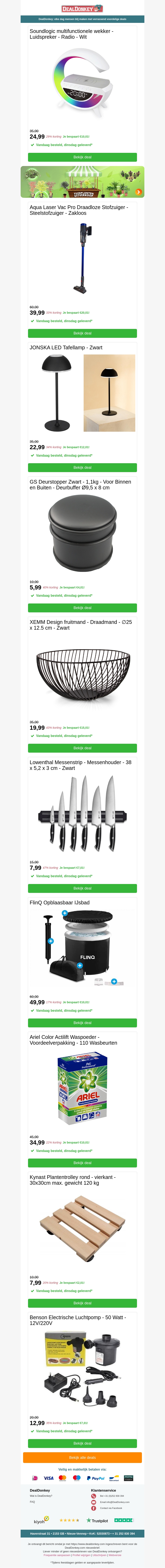The image size is (165, 1568).
Task: View deal for FlinQ Opblaasbaar IJsbad
Action: (82, 1023)
